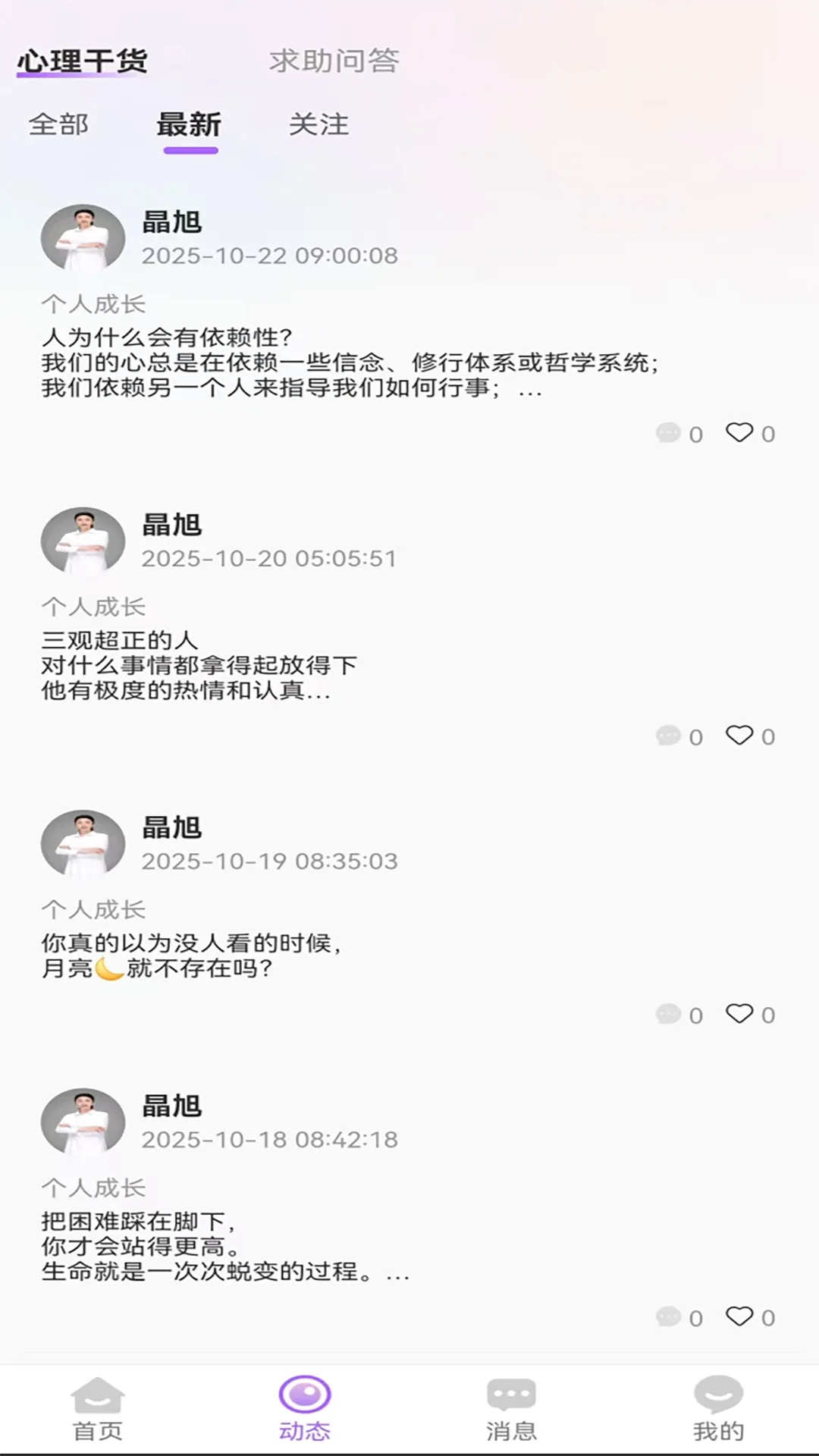
Task: Open the 消息 tab
Action: (x=511, y=1409)
